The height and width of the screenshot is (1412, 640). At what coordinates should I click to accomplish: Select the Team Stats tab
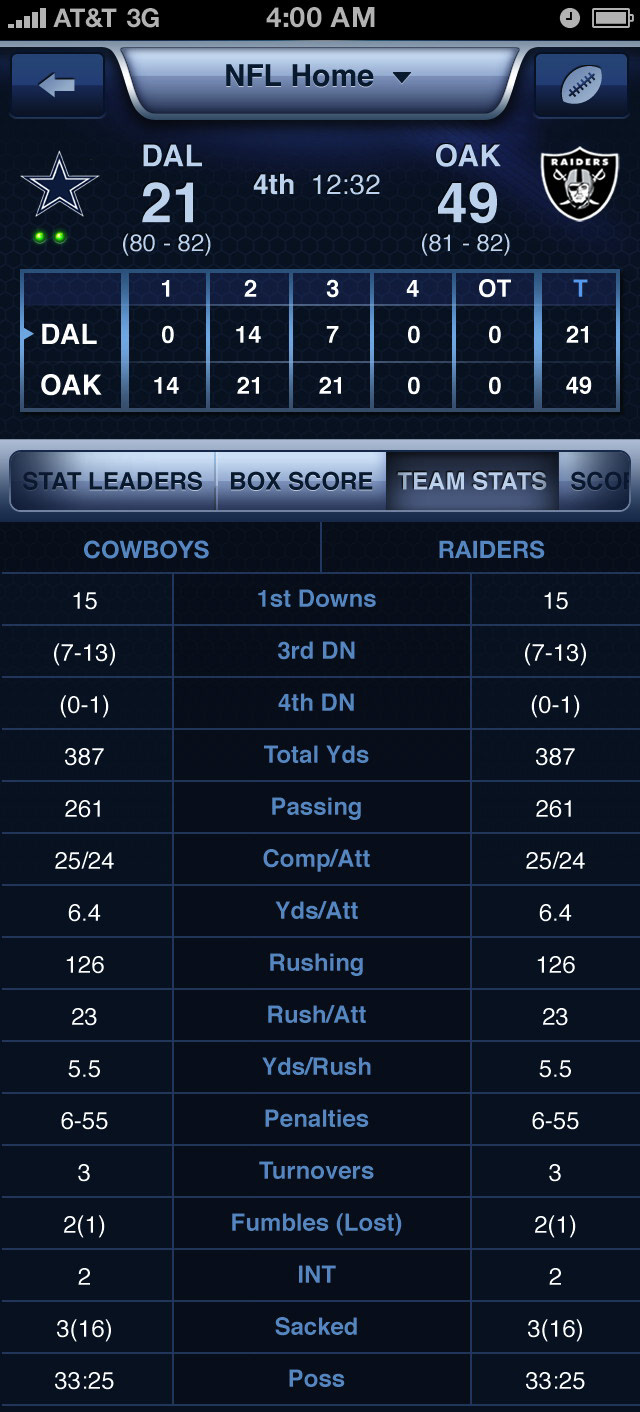coord(472,481)
